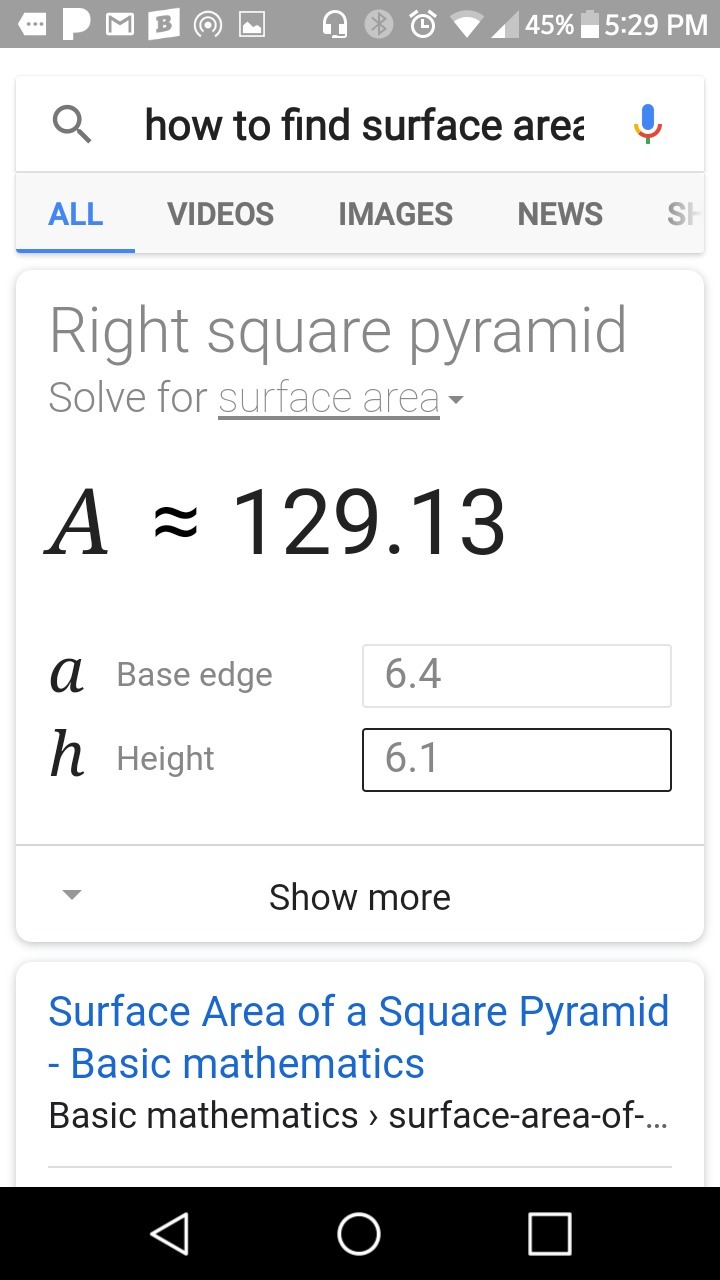The width and height of the screenshot is (720, 1280).
Task: Expand the calculator with Show more
Action: tap(360, 897)
